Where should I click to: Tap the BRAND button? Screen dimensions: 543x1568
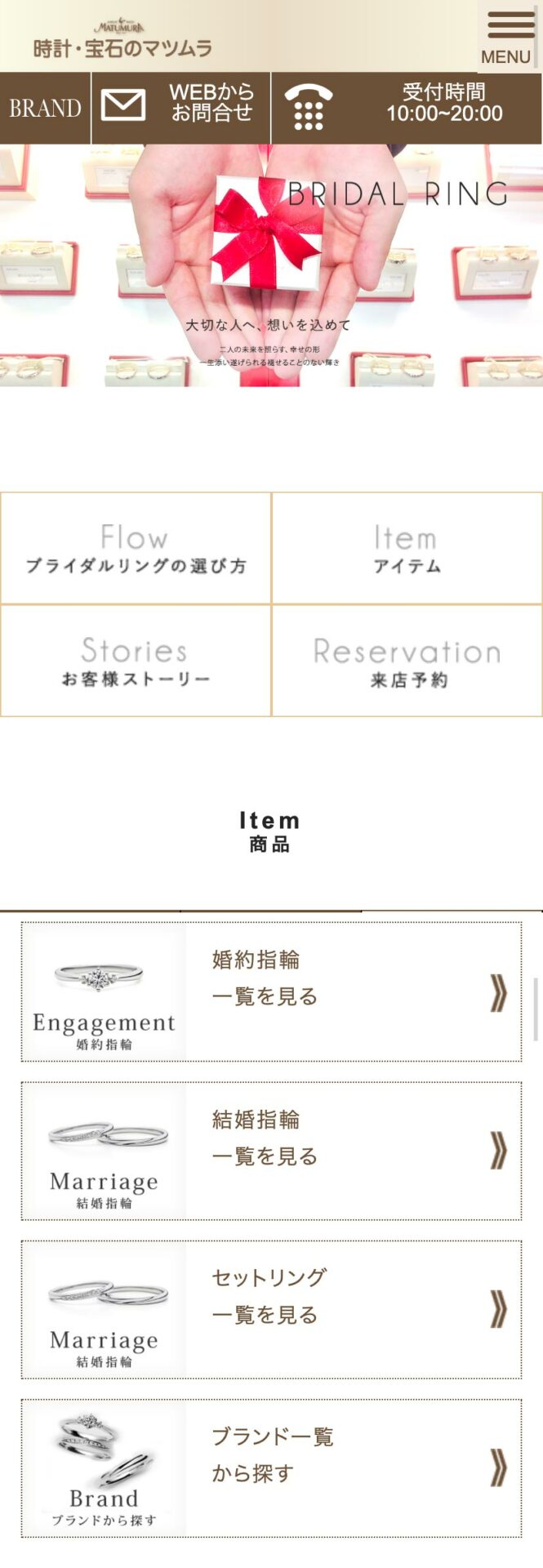tap(45, 108)
